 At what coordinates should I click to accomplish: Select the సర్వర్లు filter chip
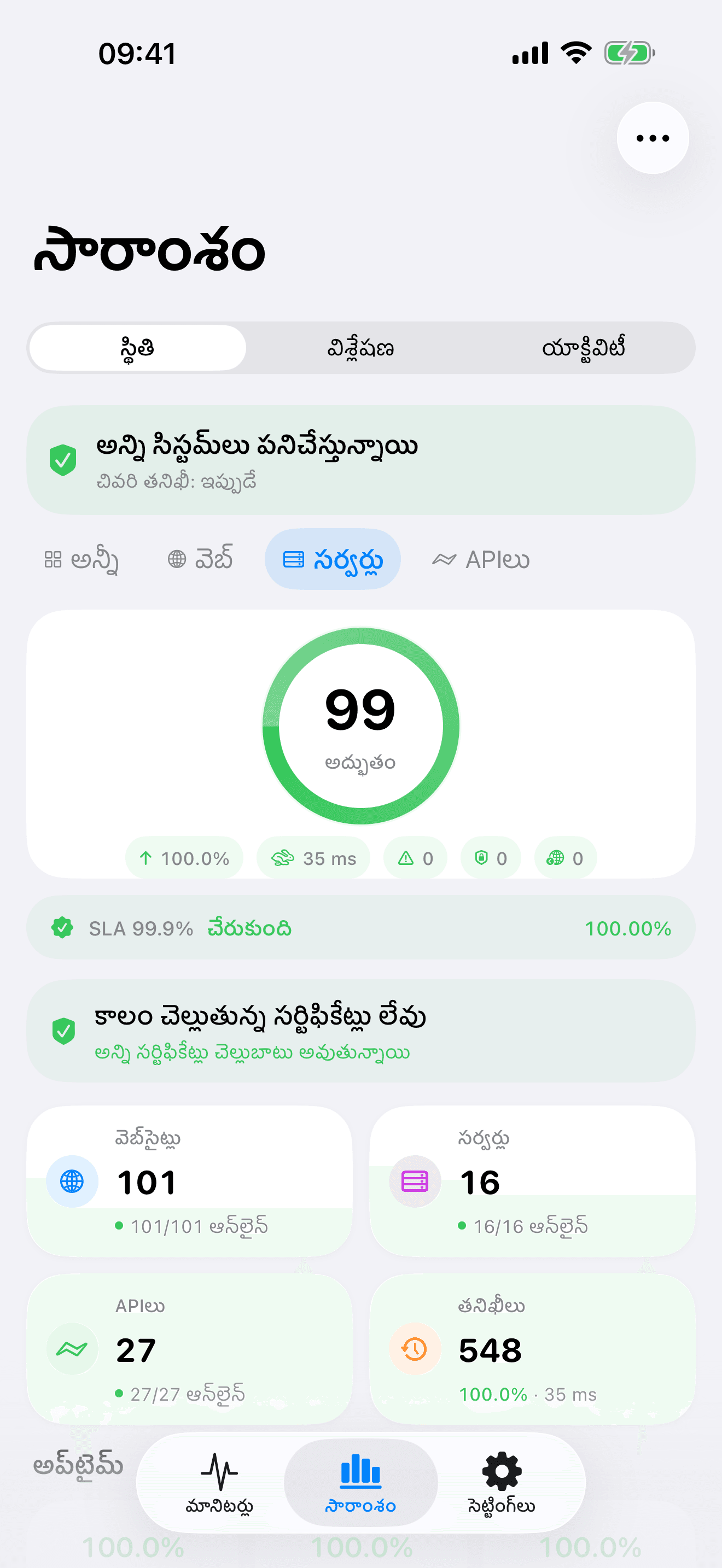333,559
